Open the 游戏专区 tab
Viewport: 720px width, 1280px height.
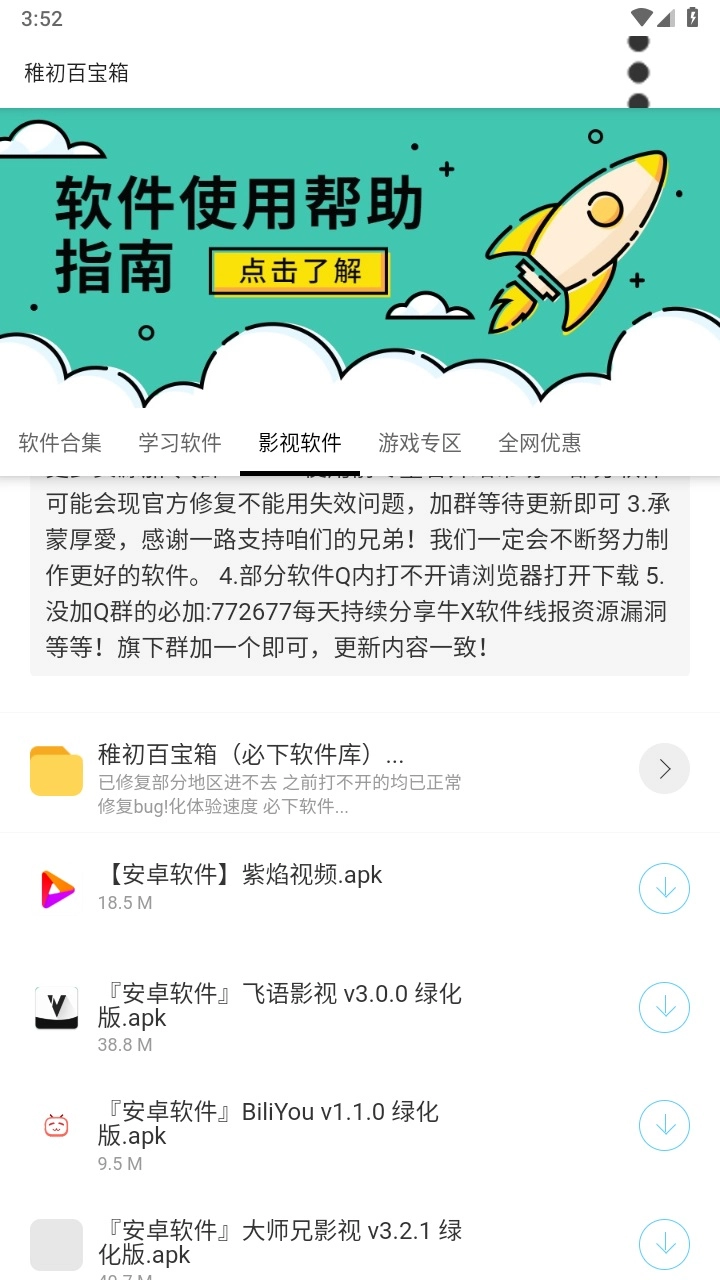[x=418, y=442]
